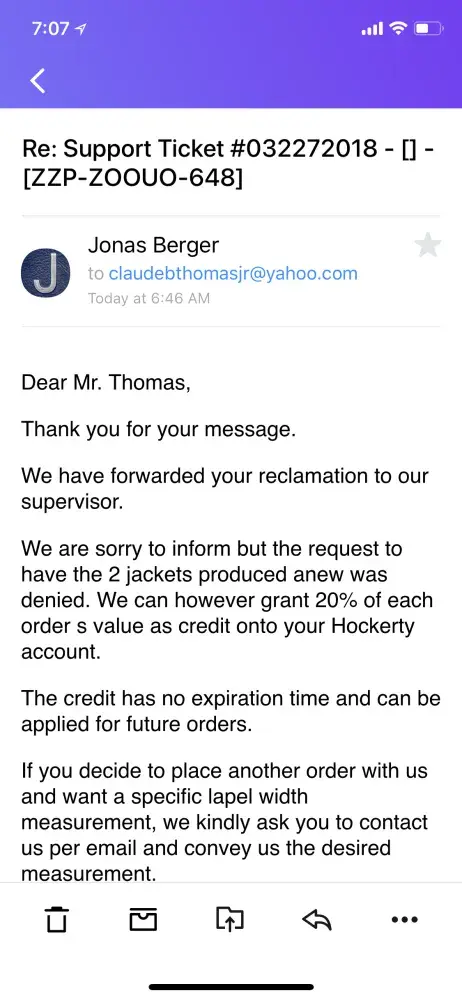Go back to the inbox
Image resolution: width=462 pixels, height=1000 pixels.
pyautogui.click(x=38, y=81)
